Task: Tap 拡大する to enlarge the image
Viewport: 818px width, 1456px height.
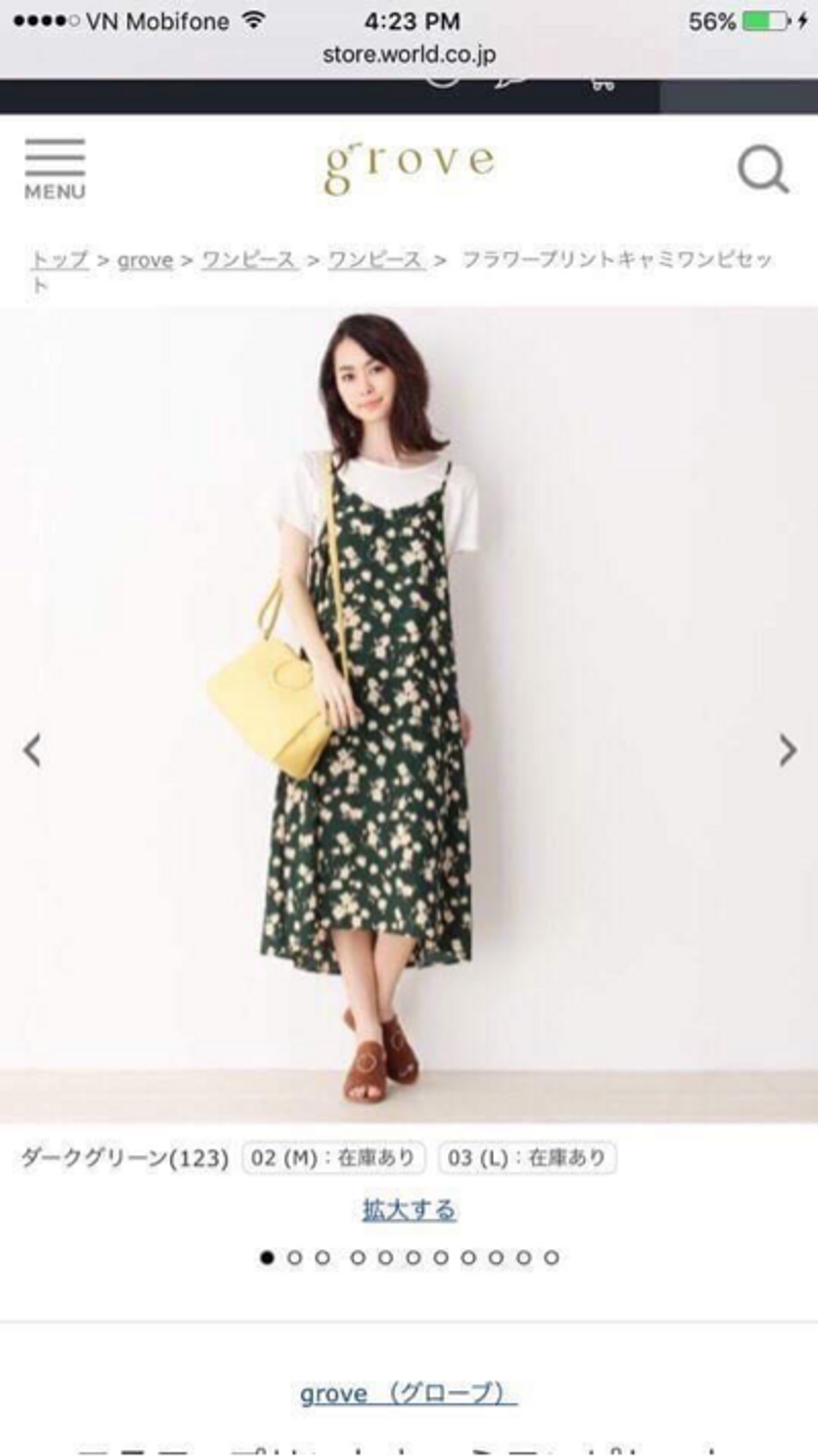Action: (409, 1210)
